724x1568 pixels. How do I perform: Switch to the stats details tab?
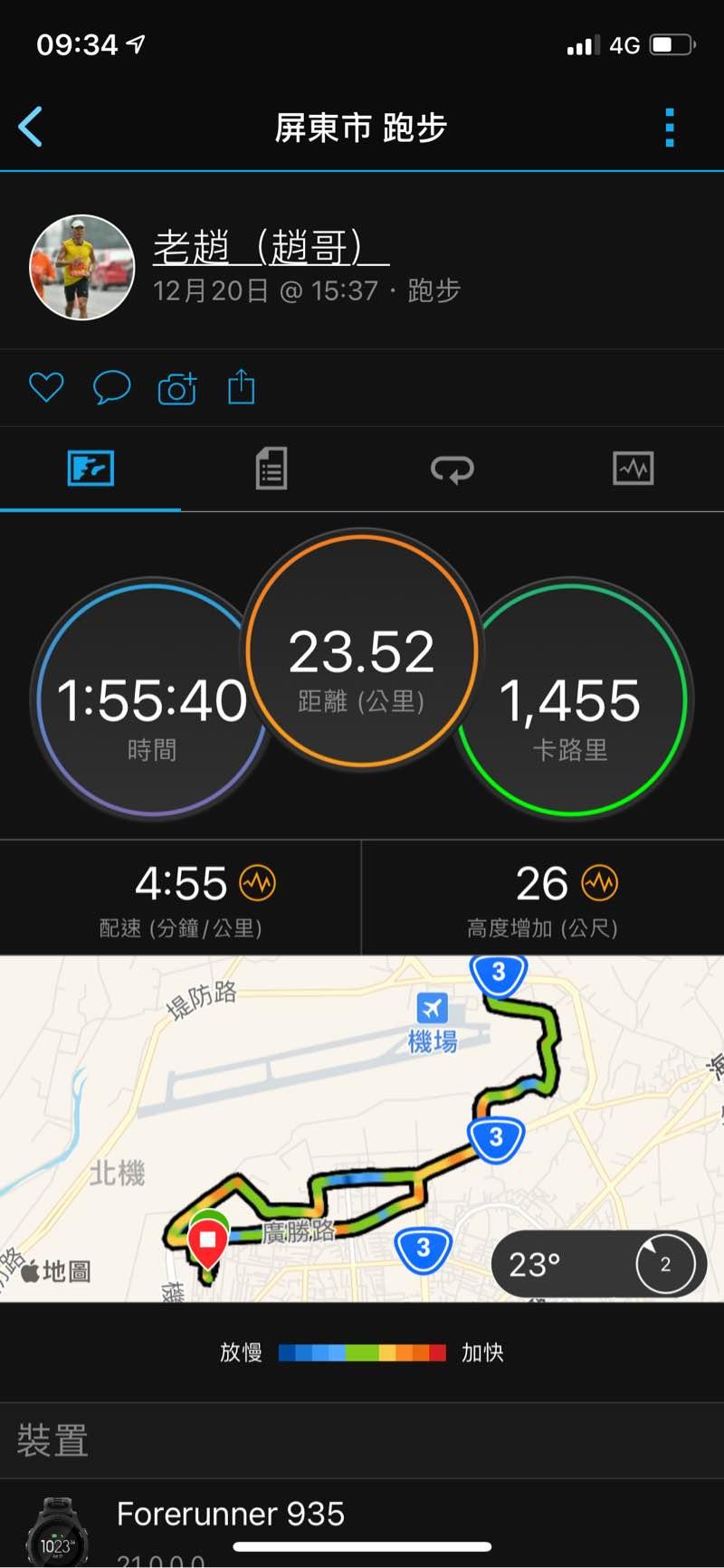(271, 469)
